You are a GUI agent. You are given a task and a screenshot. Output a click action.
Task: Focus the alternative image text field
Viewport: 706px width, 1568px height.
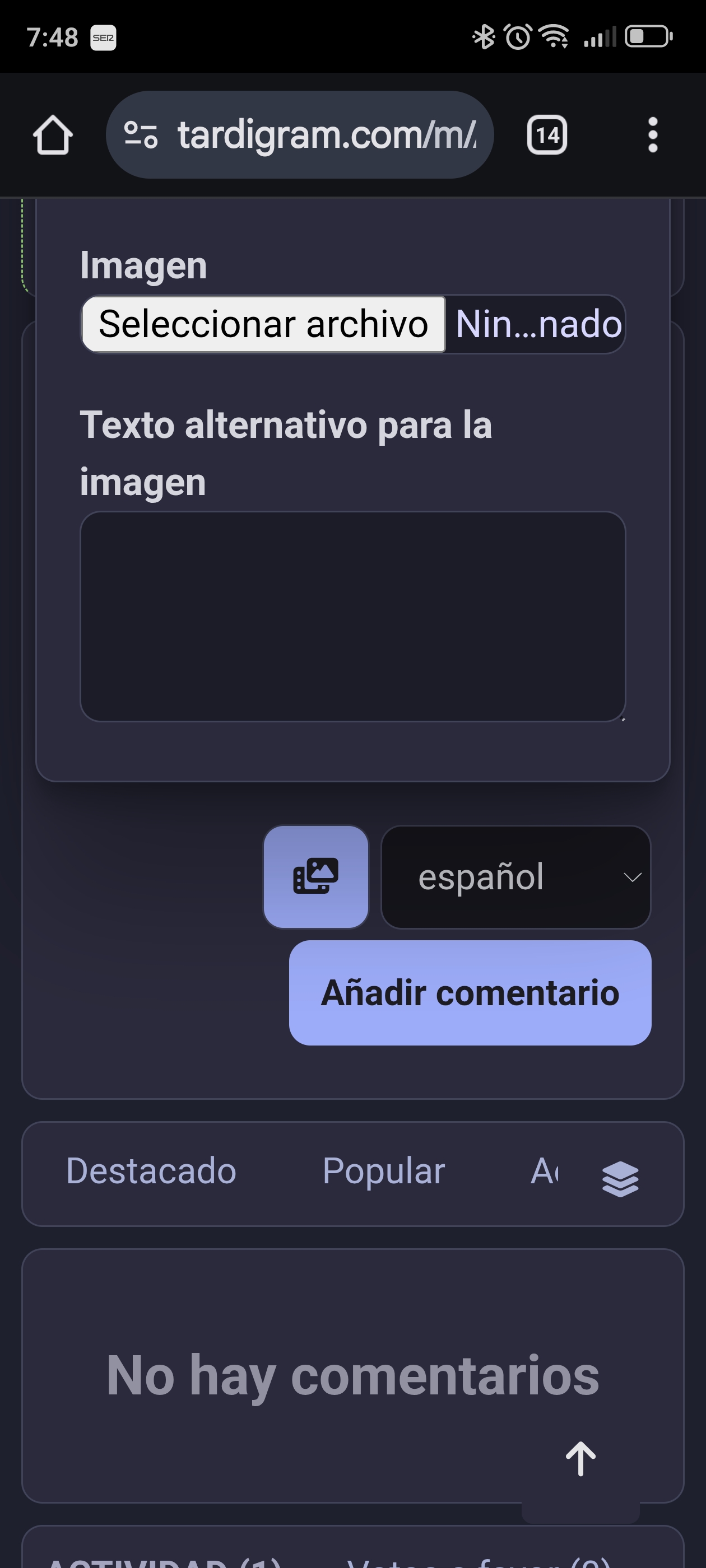(x=352, y=616)
